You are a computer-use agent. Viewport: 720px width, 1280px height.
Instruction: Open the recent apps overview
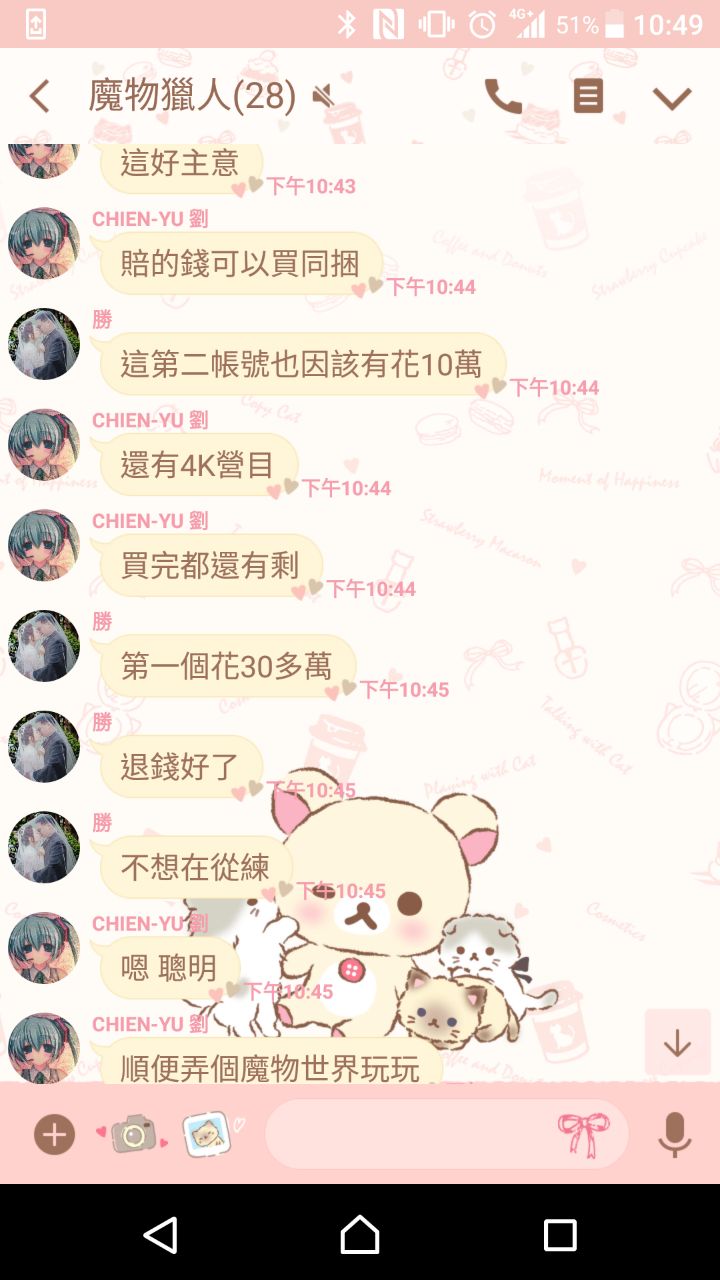tap(560, 1235)
